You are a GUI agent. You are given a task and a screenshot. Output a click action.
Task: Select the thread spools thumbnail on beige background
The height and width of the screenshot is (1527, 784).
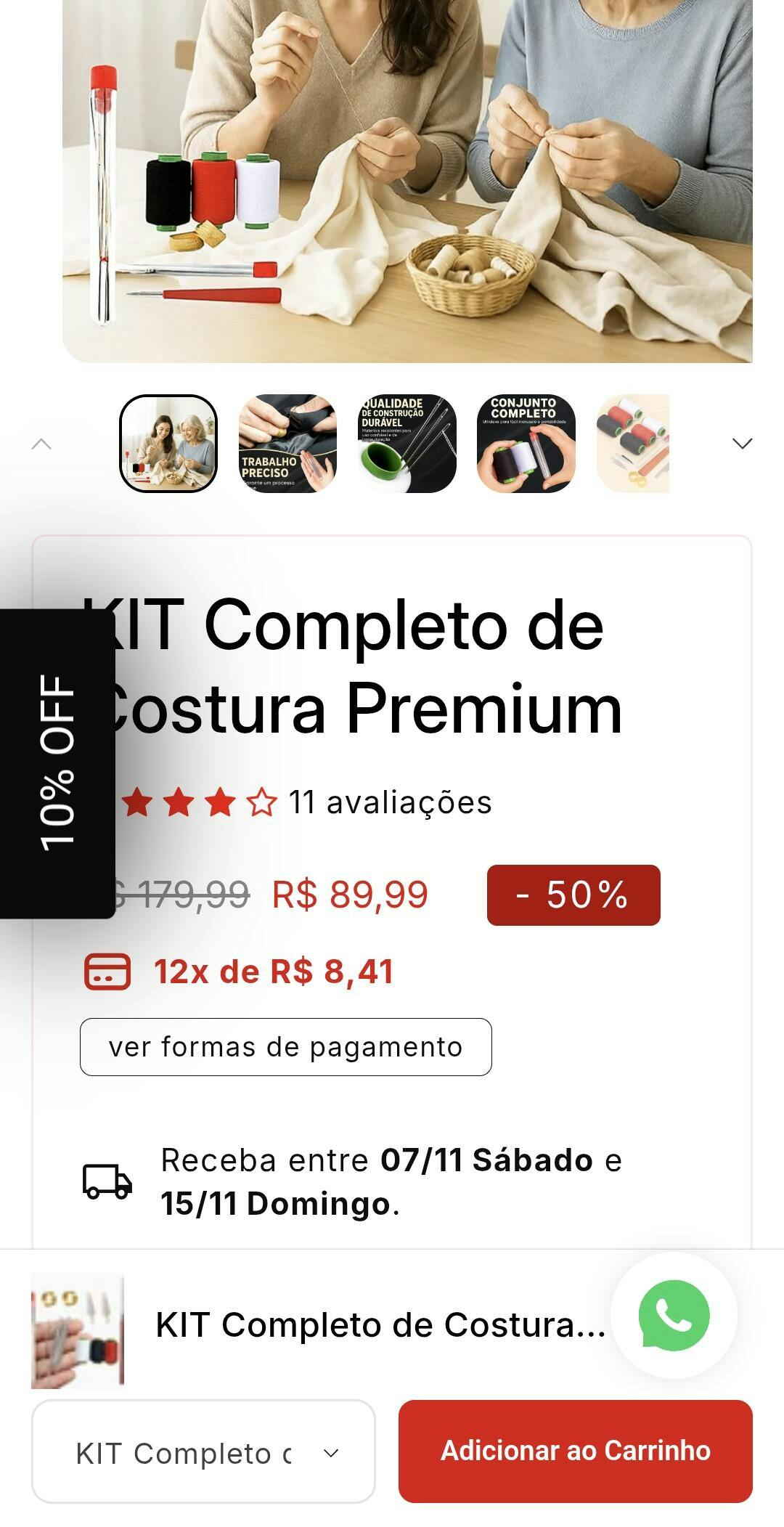[632, 444]
